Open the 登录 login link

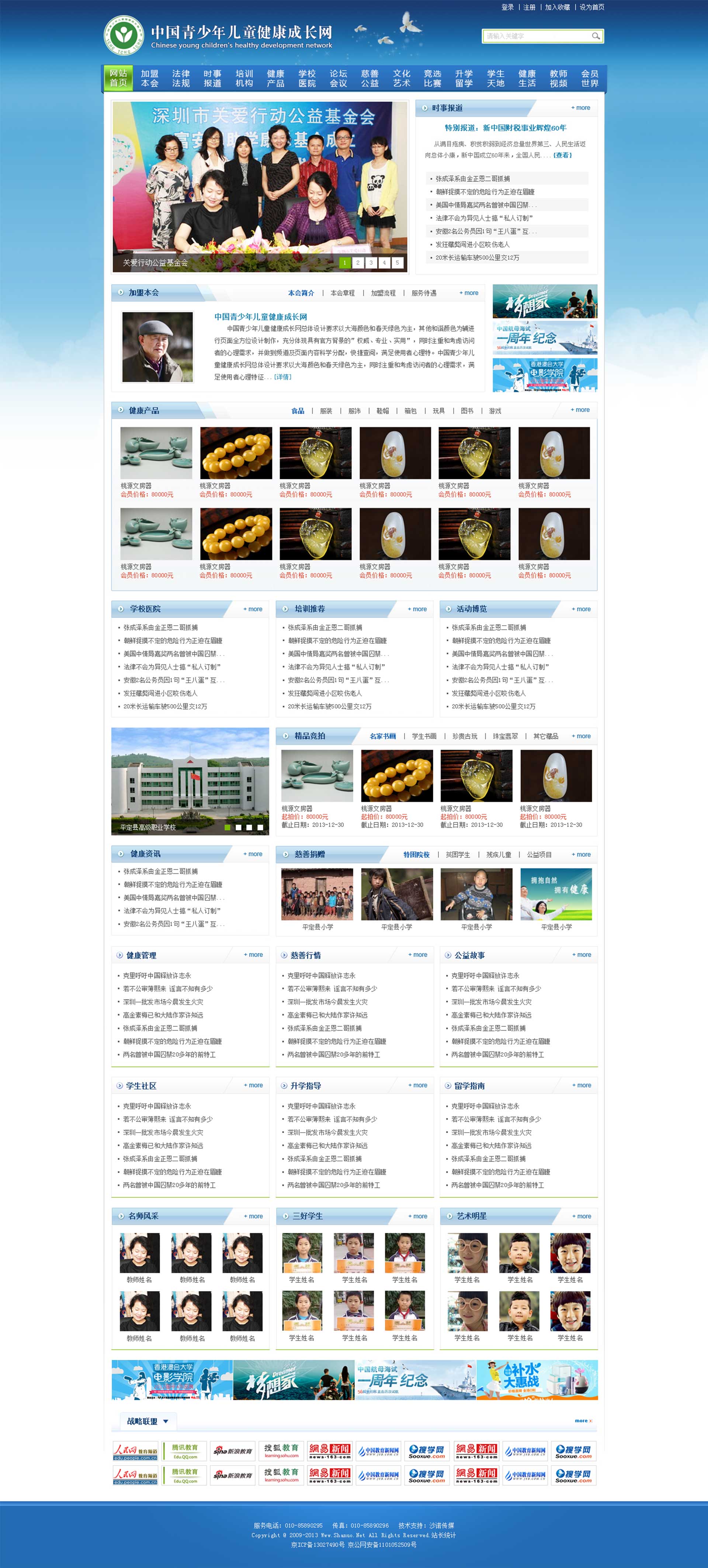click(x=507, y=7)
